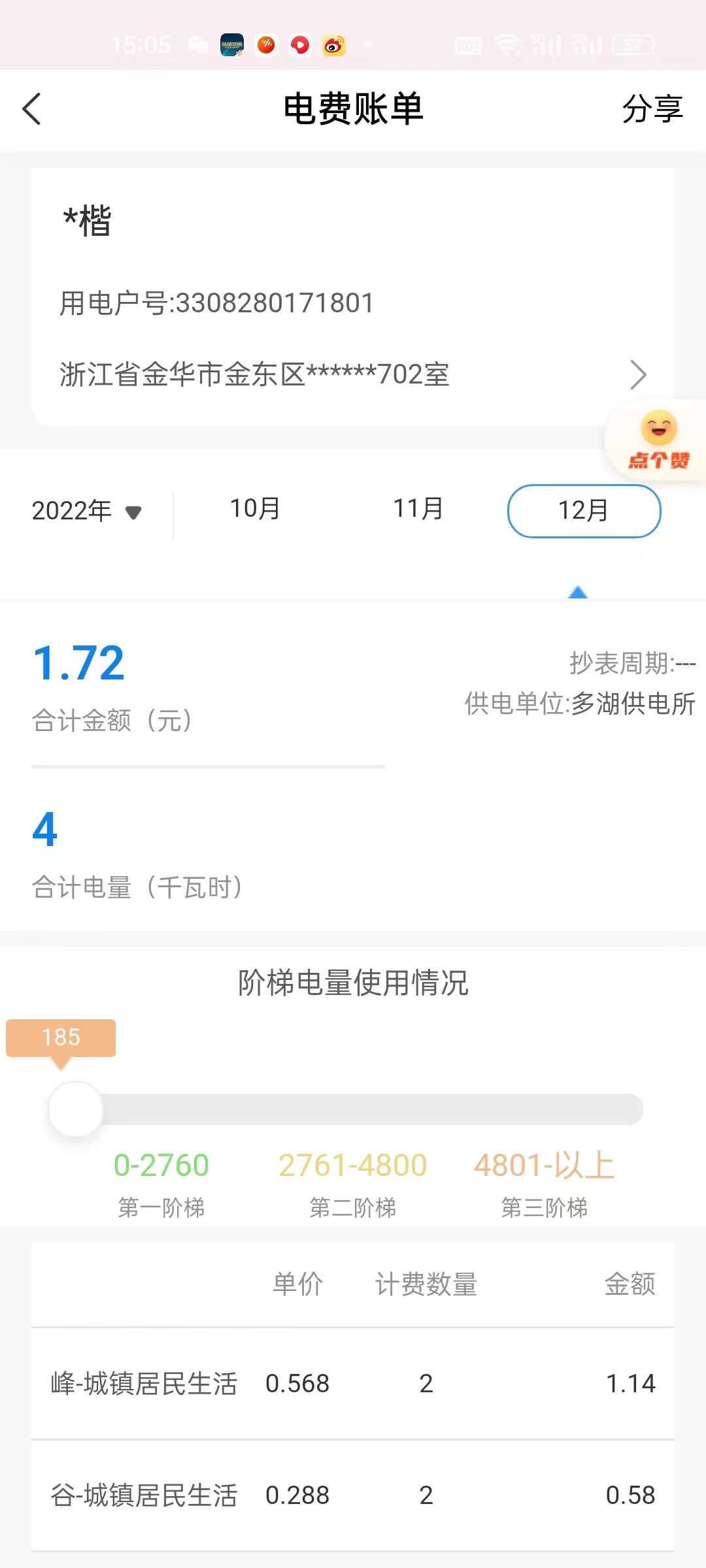Screen dimensions: 706x1568
Task: Switch to the 10月 bill
Action: pos(255,509)
